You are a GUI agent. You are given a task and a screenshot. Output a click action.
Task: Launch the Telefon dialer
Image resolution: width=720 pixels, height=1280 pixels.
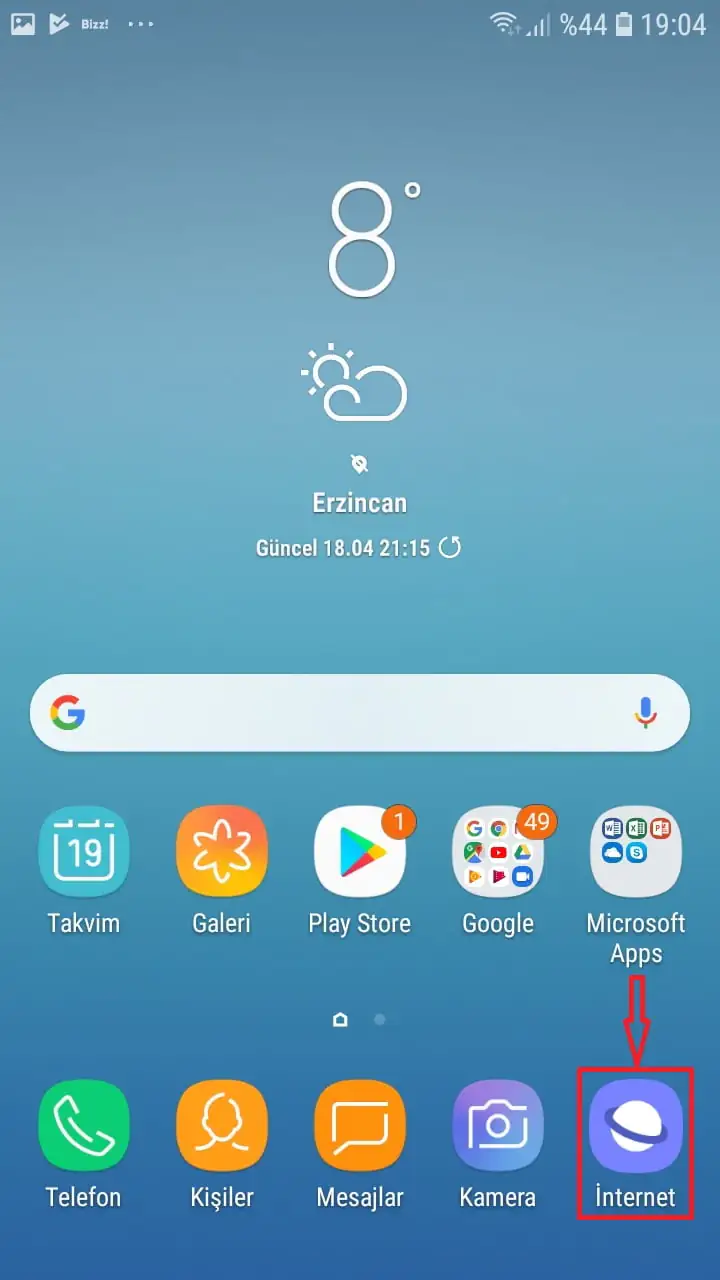84,1126
